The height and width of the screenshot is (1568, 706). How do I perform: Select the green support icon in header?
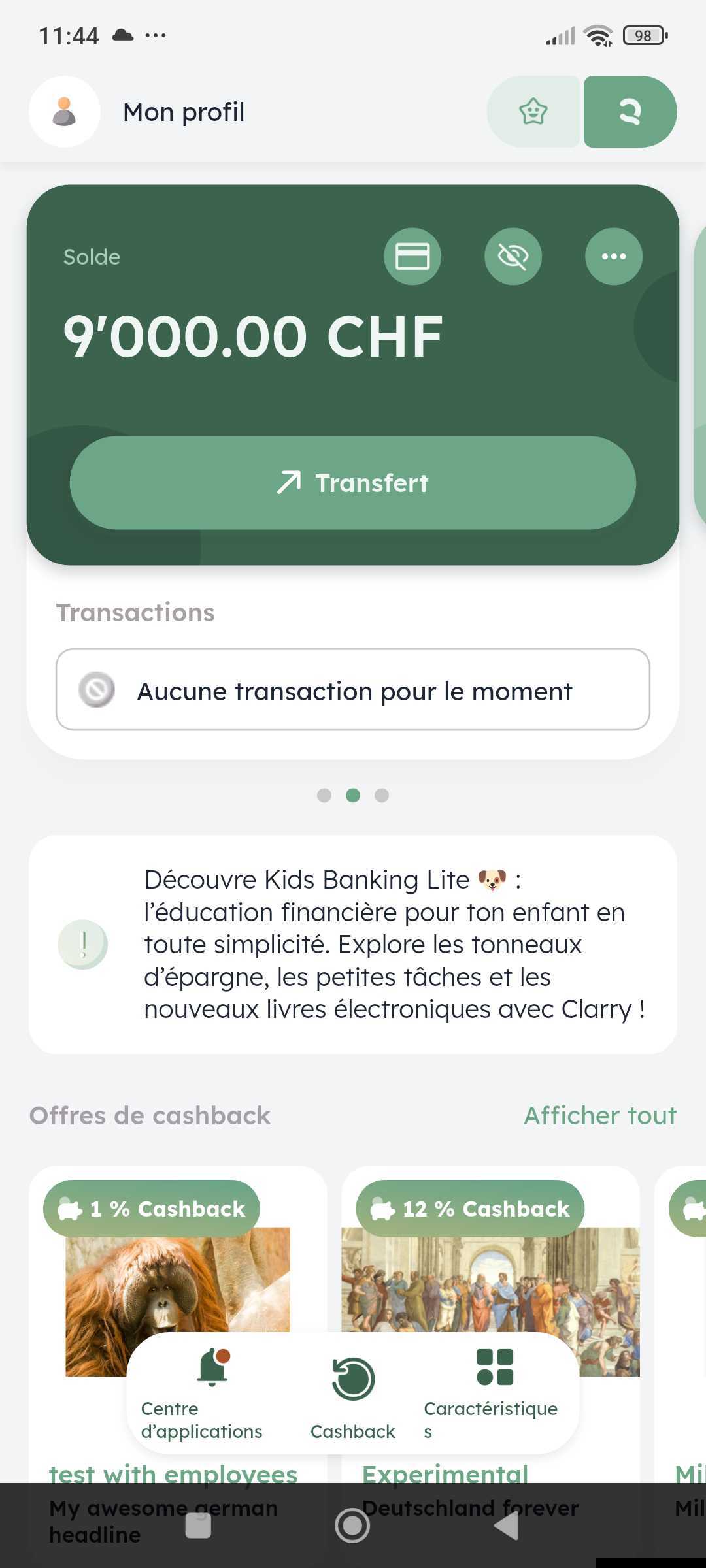(630, 112)
